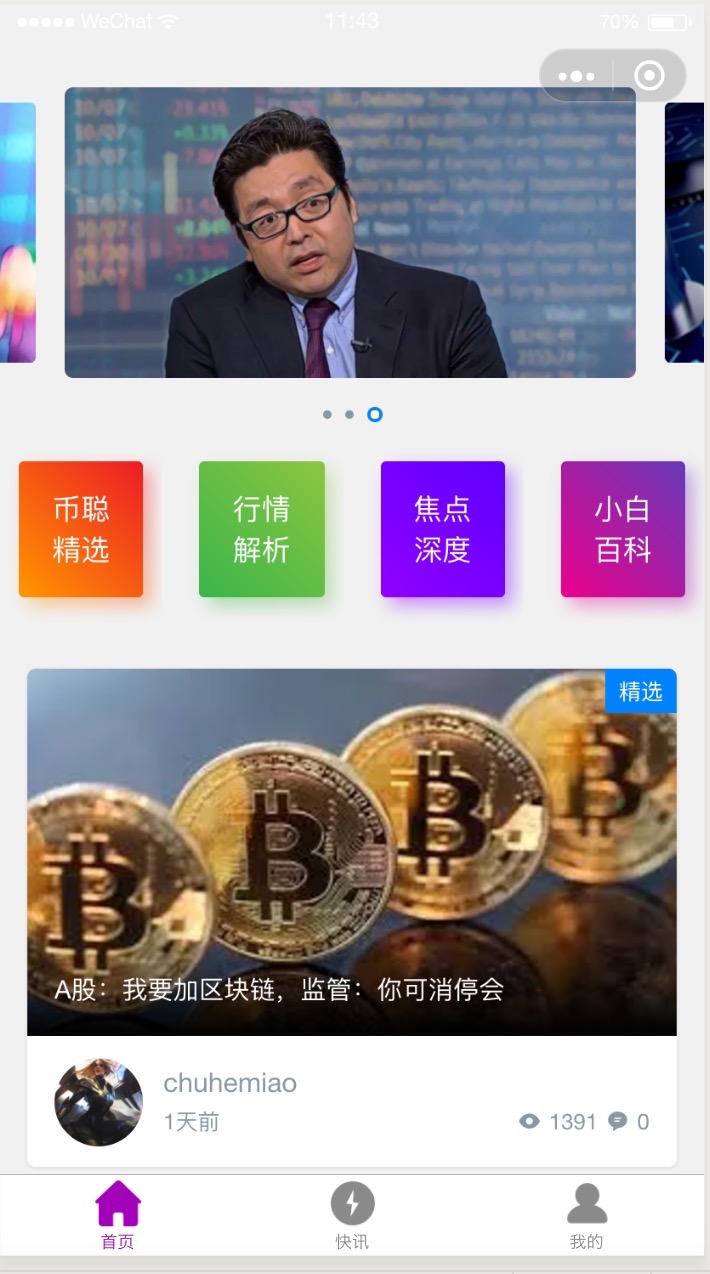Close the mini program with circle button

pyautogui.click(x=649, y=76)
